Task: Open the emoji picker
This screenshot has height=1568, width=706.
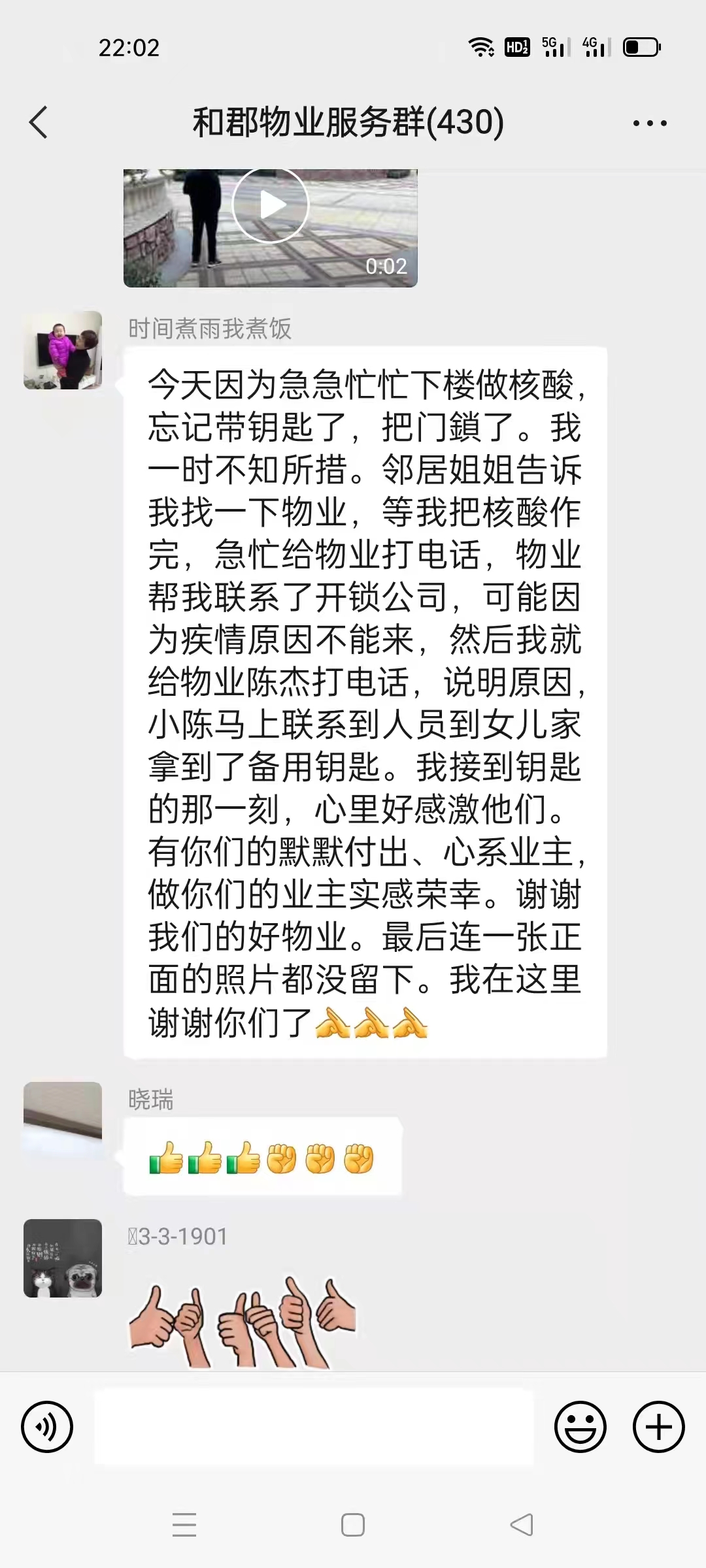Action: (580, 1427)
